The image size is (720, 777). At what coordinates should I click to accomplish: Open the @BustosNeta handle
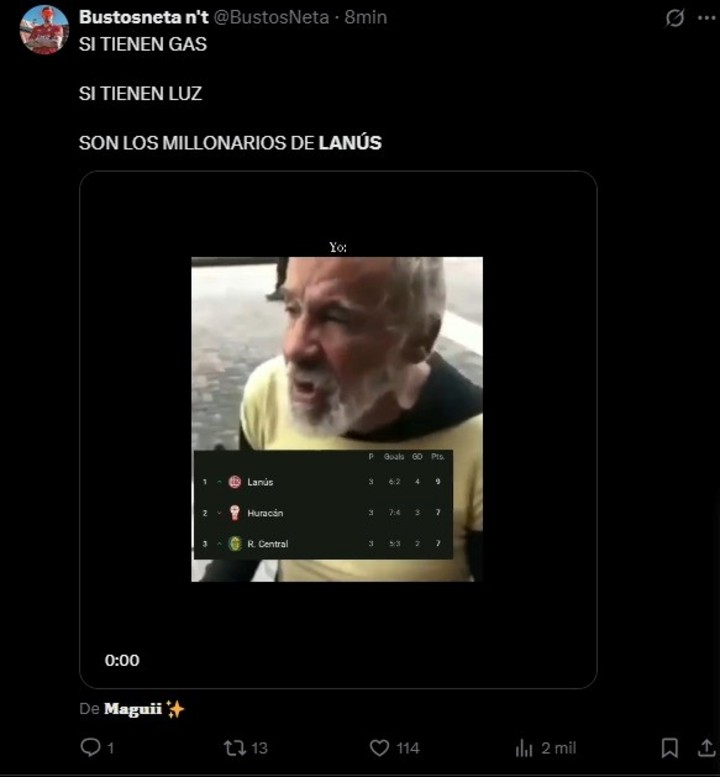coord(271,17)
